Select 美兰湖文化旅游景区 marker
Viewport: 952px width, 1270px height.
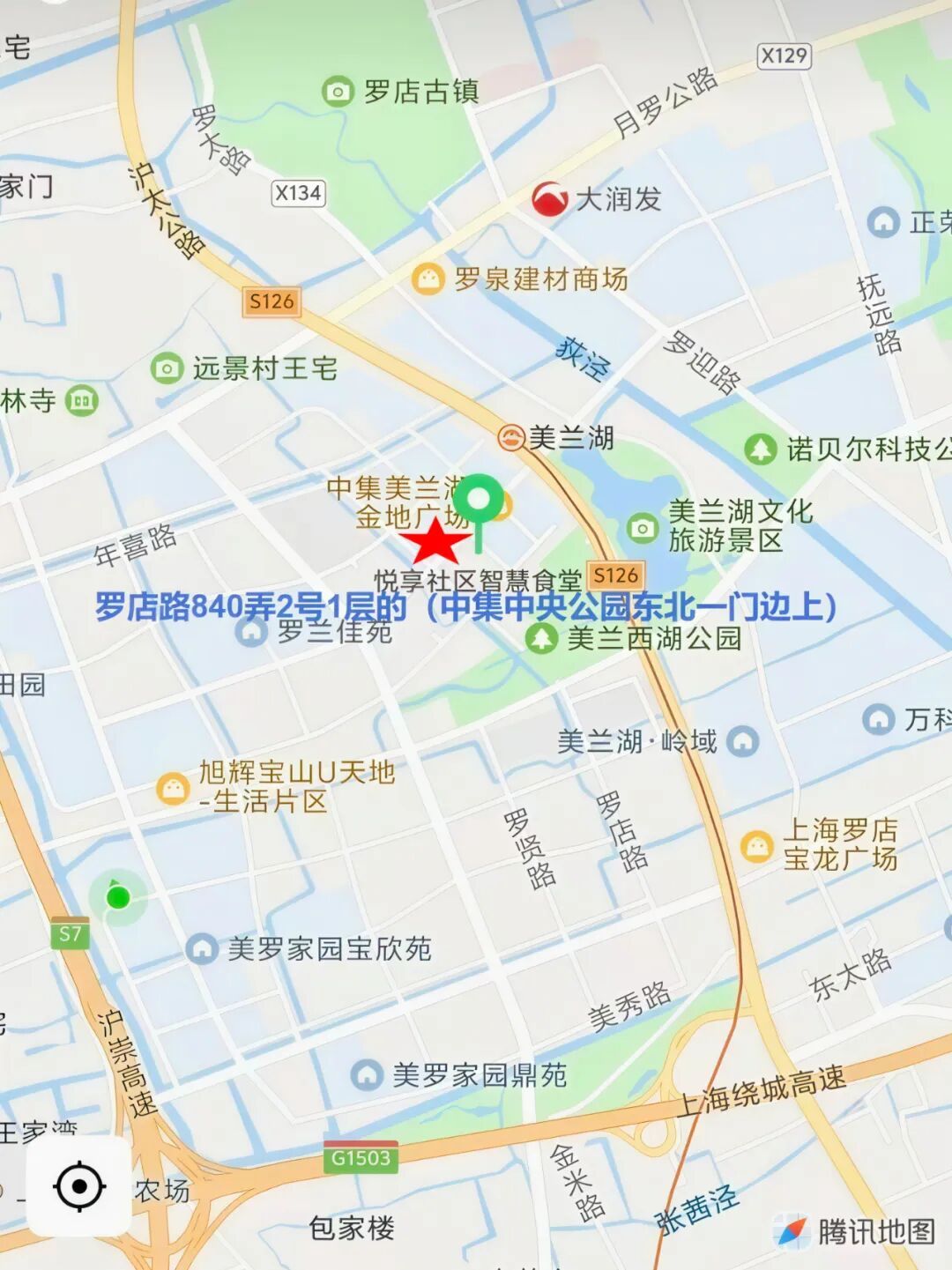point(643,528)
